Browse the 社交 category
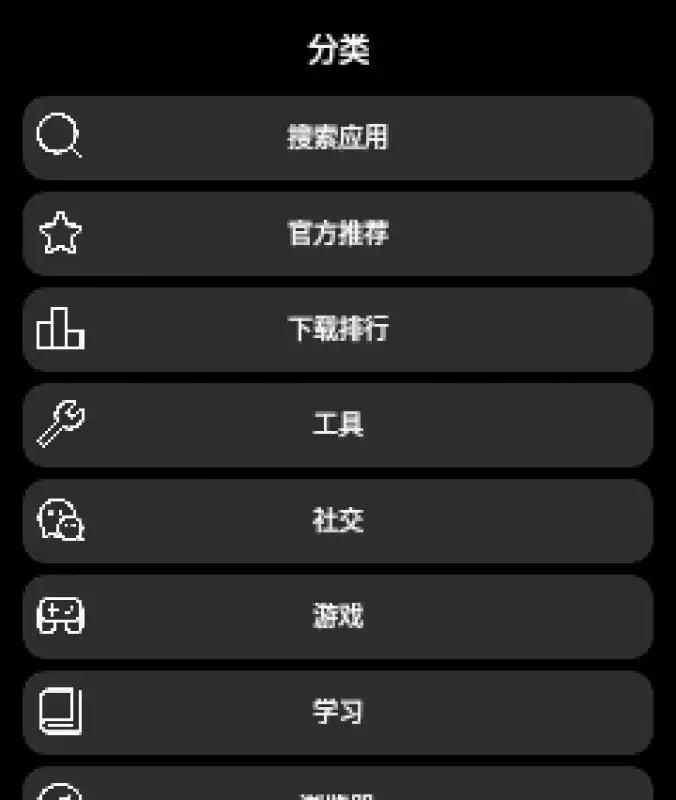This screenshot has height=800, width=676. coord(338,521)
